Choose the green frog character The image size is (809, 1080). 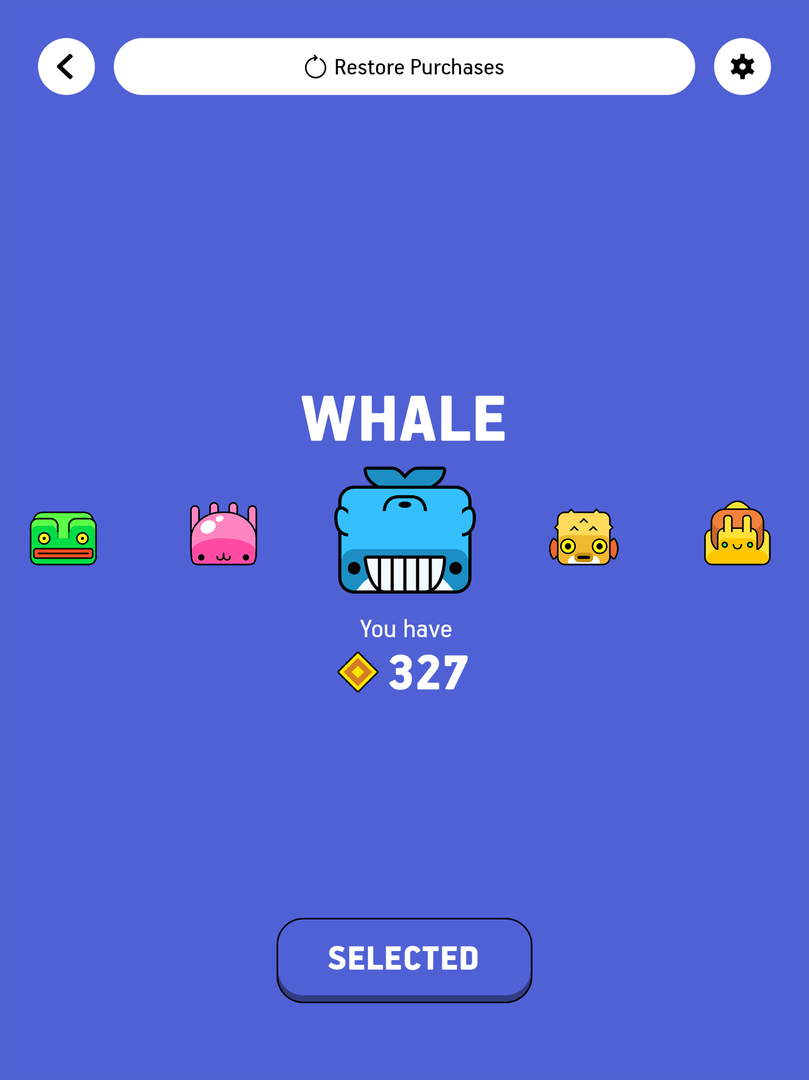63,539
